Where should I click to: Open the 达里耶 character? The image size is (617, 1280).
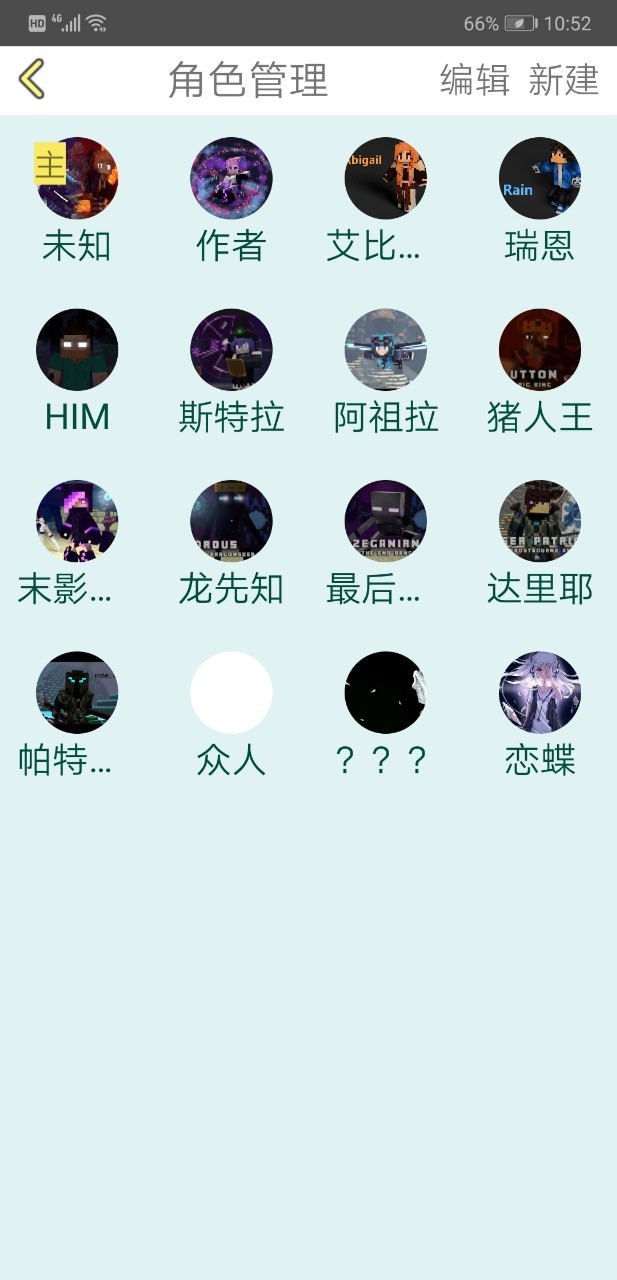coord(540,522)
